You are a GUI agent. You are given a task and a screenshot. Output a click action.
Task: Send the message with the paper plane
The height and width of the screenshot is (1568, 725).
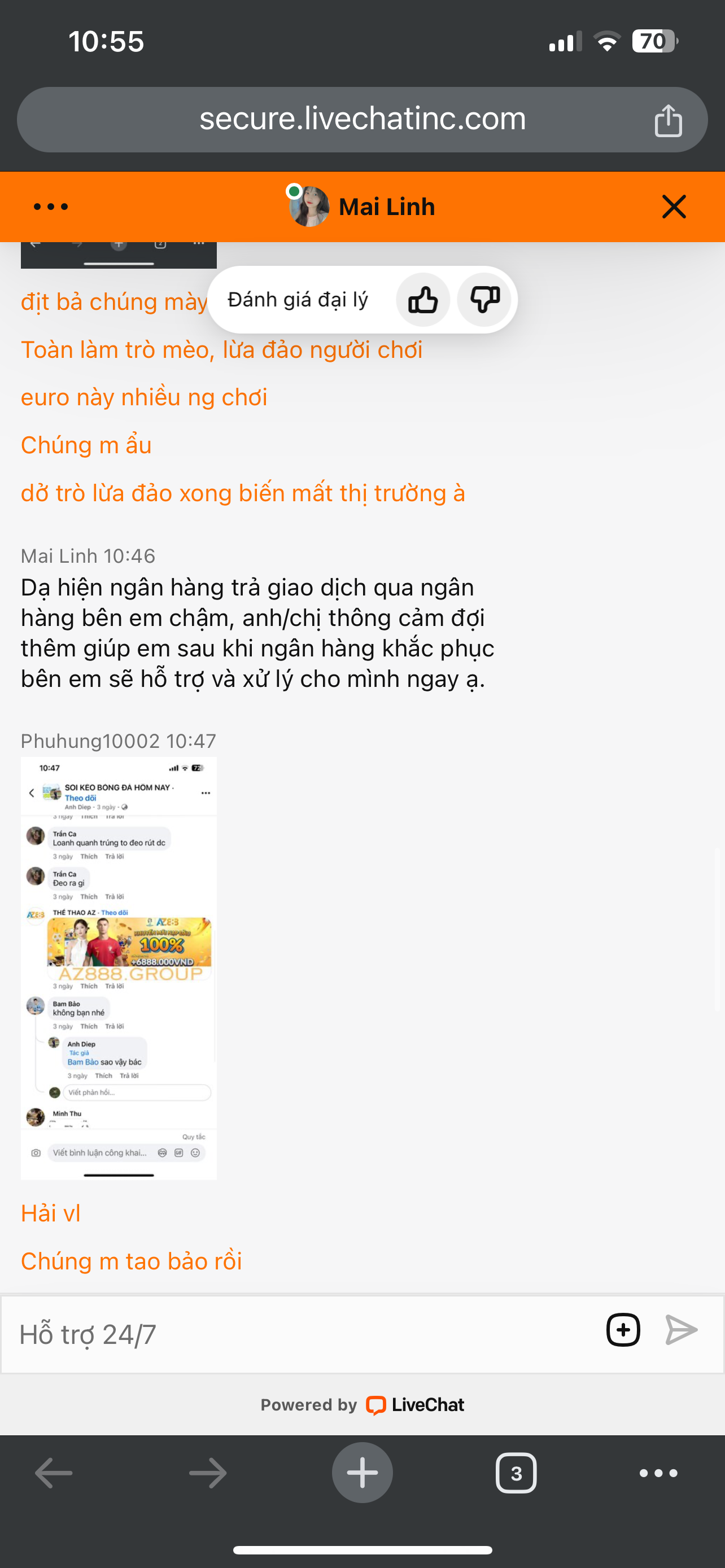[681, 1330]
